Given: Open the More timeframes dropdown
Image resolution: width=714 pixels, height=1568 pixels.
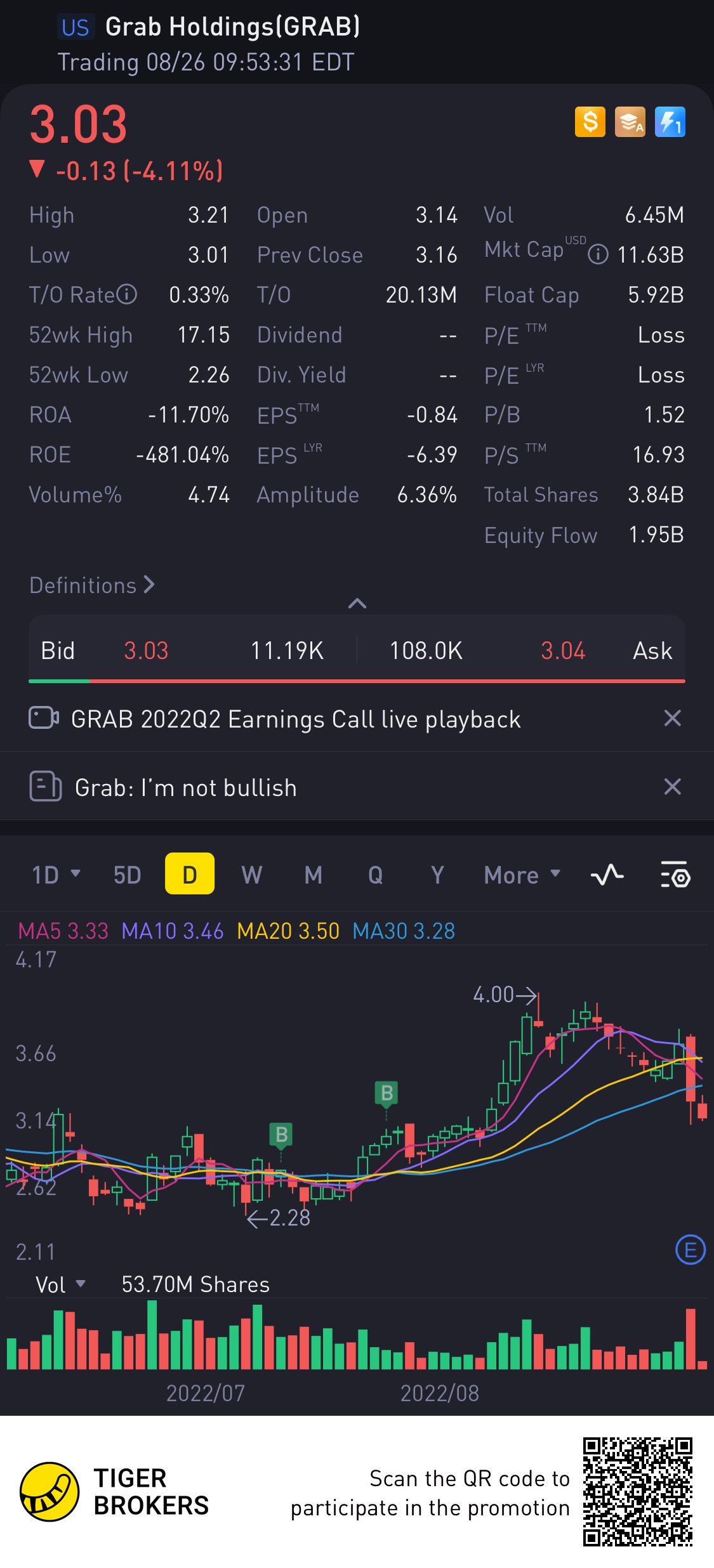Looking at the screenshot, I should [522, 875].
